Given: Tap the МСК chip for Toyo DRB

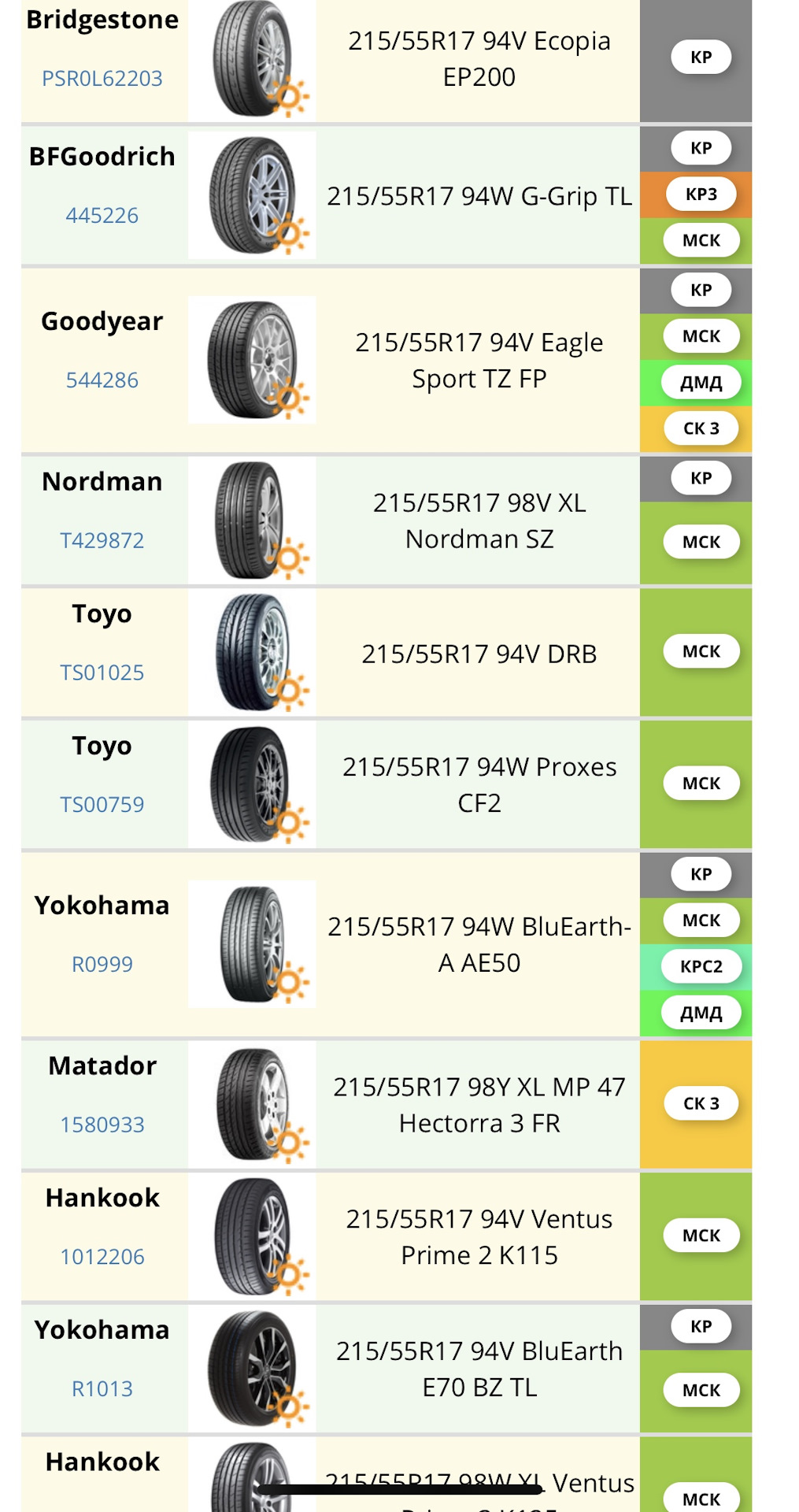Looking at the screenshot, I should click(701, 651).
